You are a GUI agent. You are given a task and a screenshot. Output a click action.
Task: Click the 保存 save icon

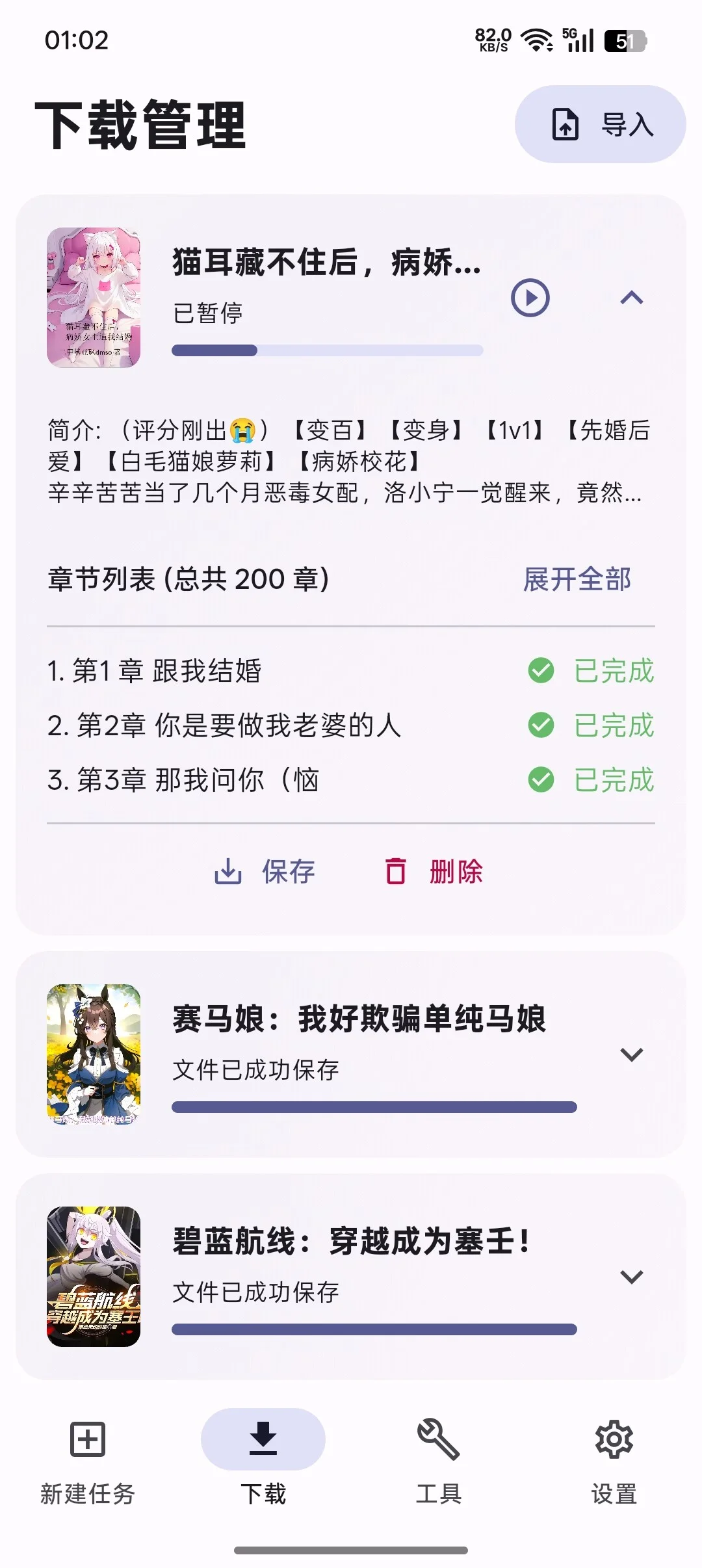pos(228,872)
